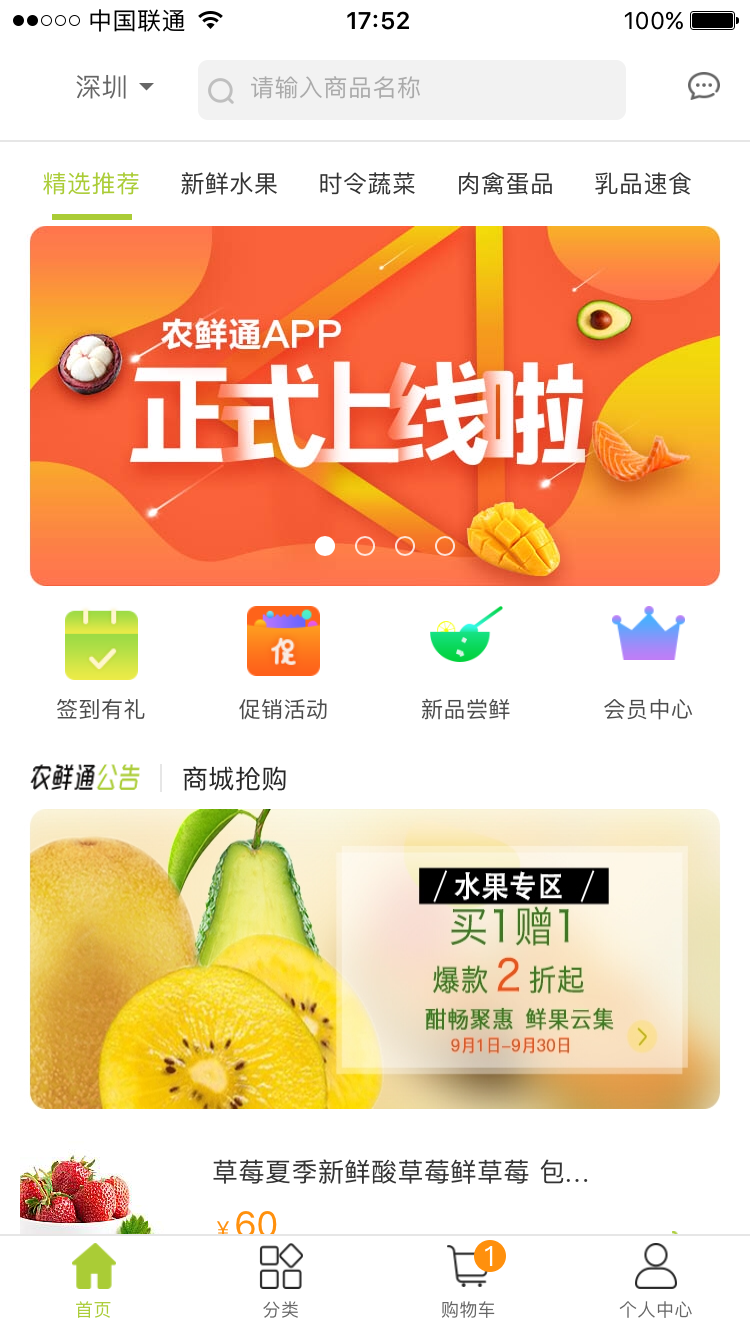Switch to the 新鲜水果 tab
Viewport: 750px width, 1334px height.
tap(229, 184)
